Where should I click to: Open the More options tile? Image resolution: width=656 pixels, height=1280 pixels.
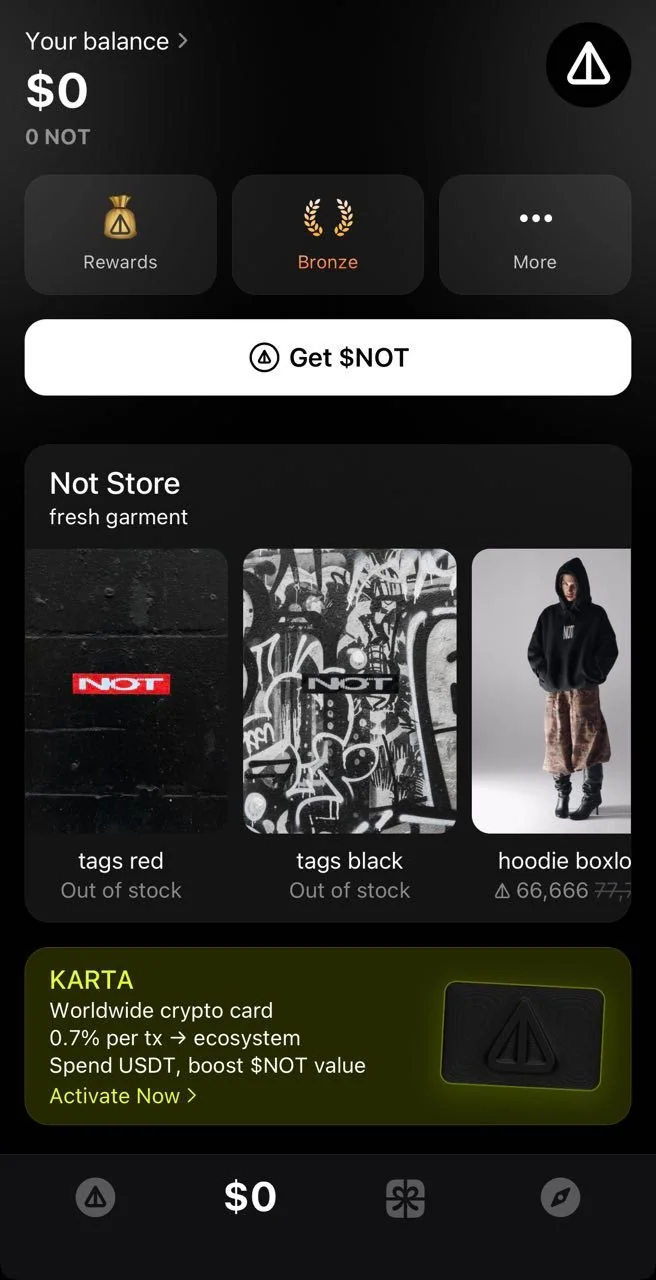(x=535, y=235)
